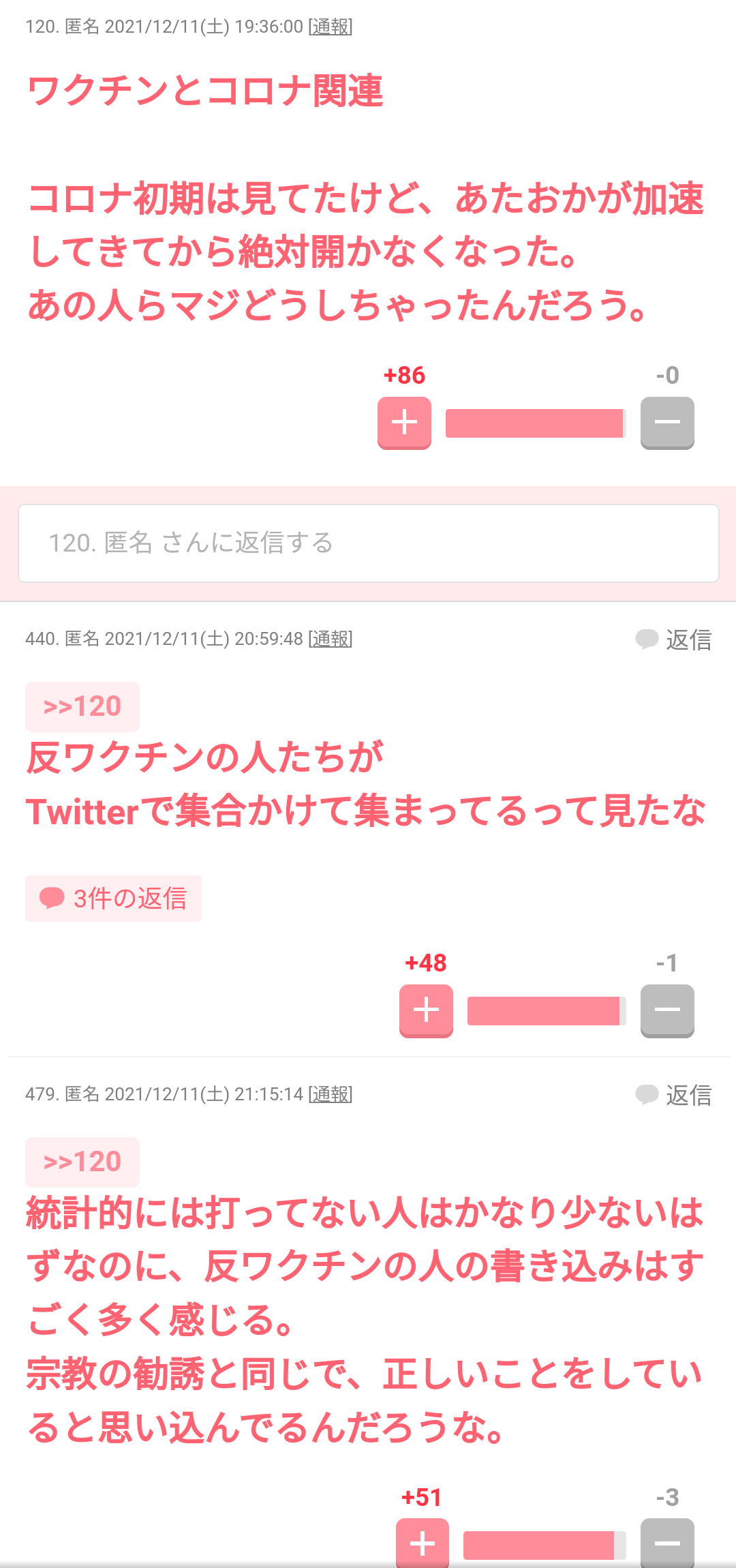
Task: Report comment 479 via the 通報 link
Action: point(331,1096)
